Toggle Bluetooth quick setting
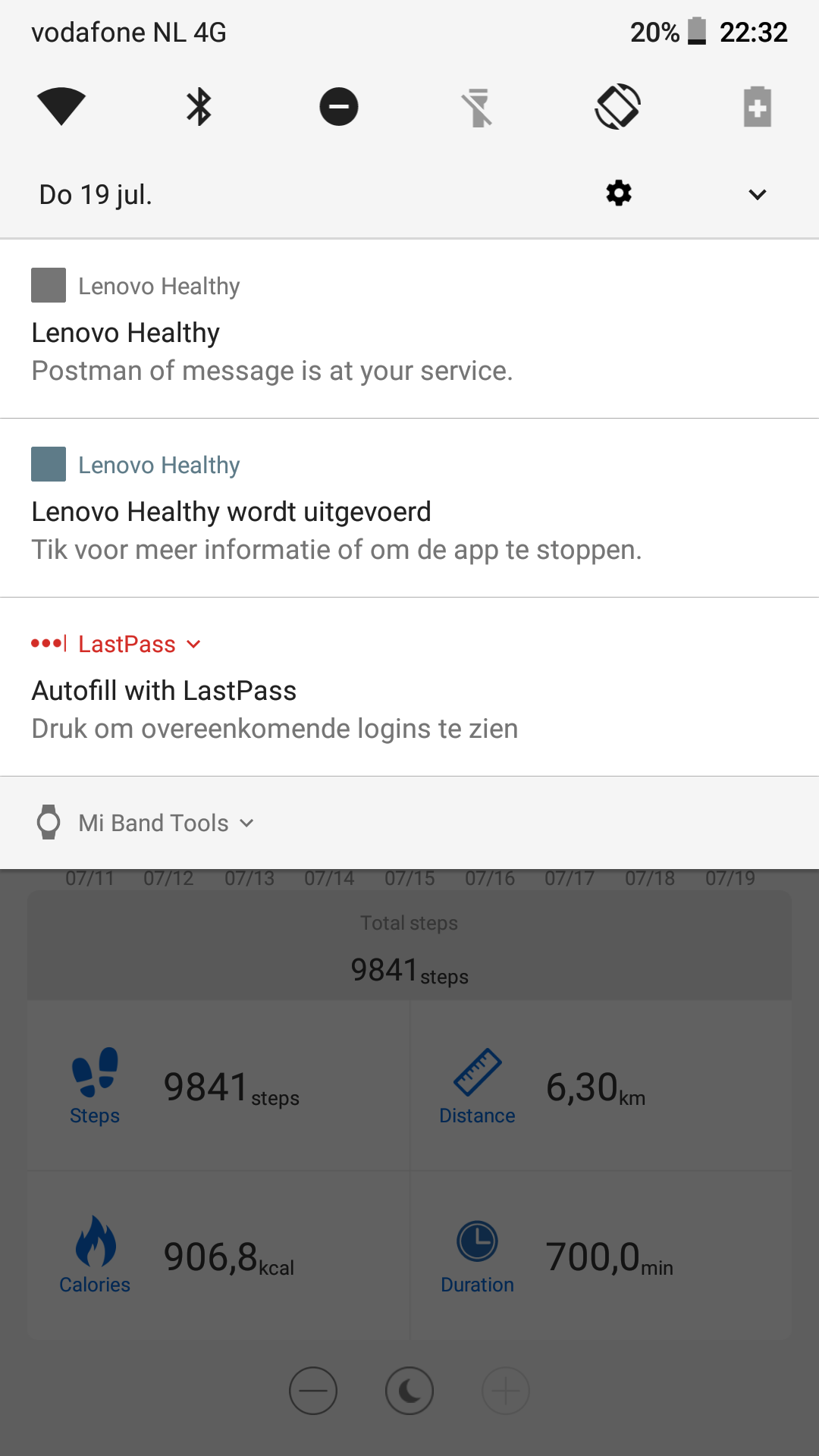The width and height of the screenshot is (819, 1456). (199, 106)
